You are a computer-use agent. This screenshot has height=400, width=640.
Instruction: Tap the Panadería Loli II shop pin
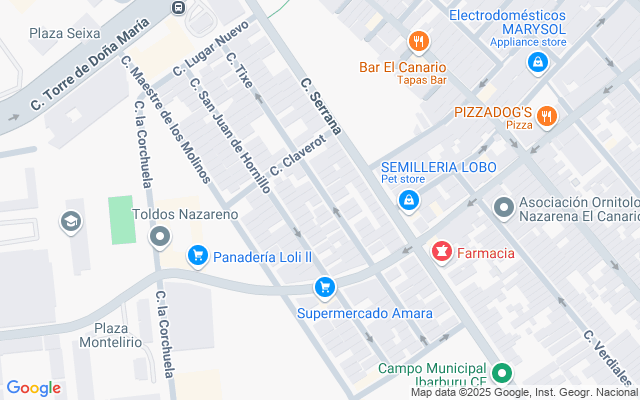point(198,257)
